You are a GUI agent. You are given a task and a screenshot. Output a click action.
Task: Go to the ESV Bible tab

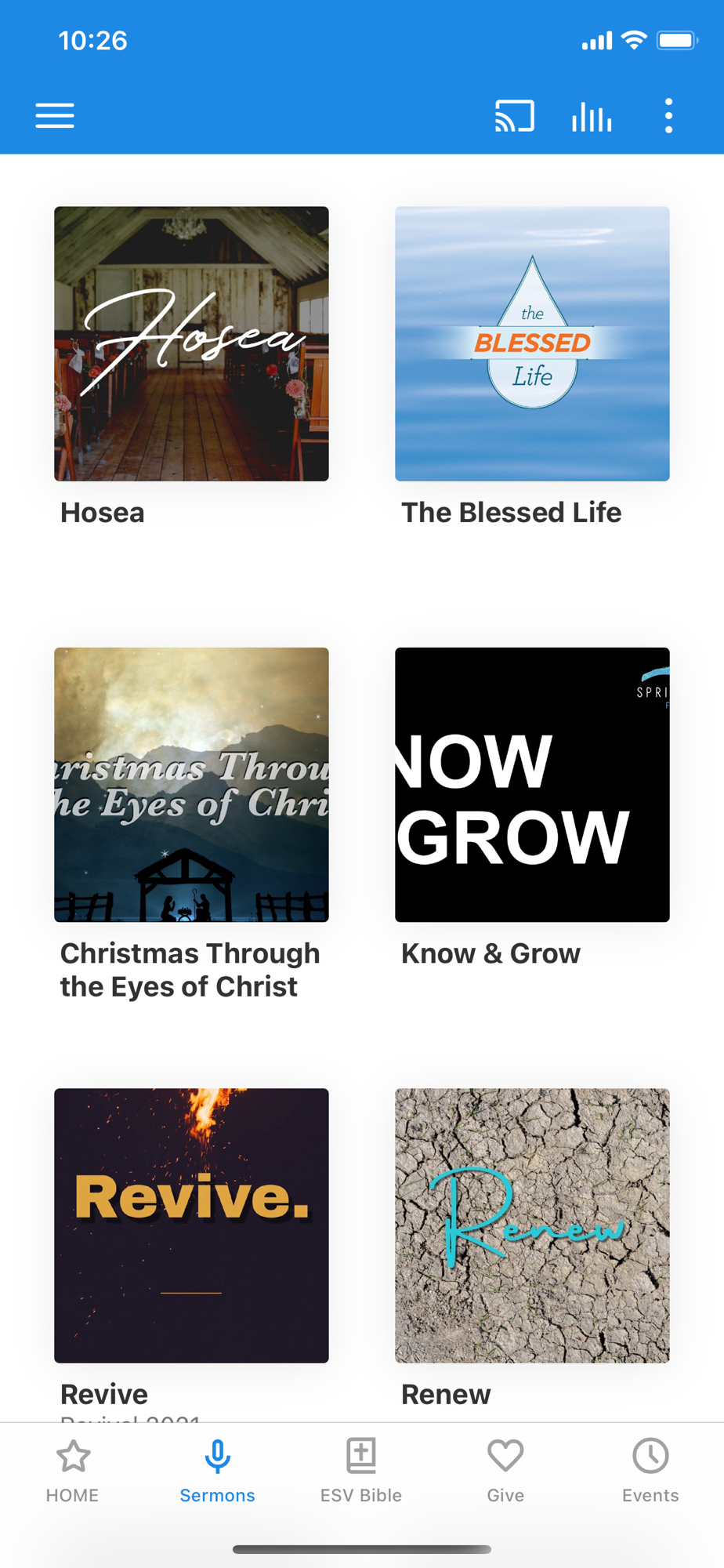361,1471
